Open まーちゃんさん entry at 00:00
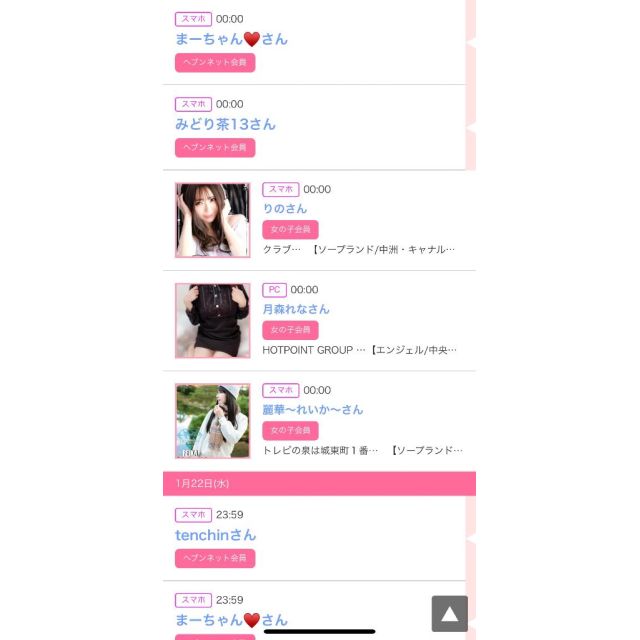 [x=231, y=39]
